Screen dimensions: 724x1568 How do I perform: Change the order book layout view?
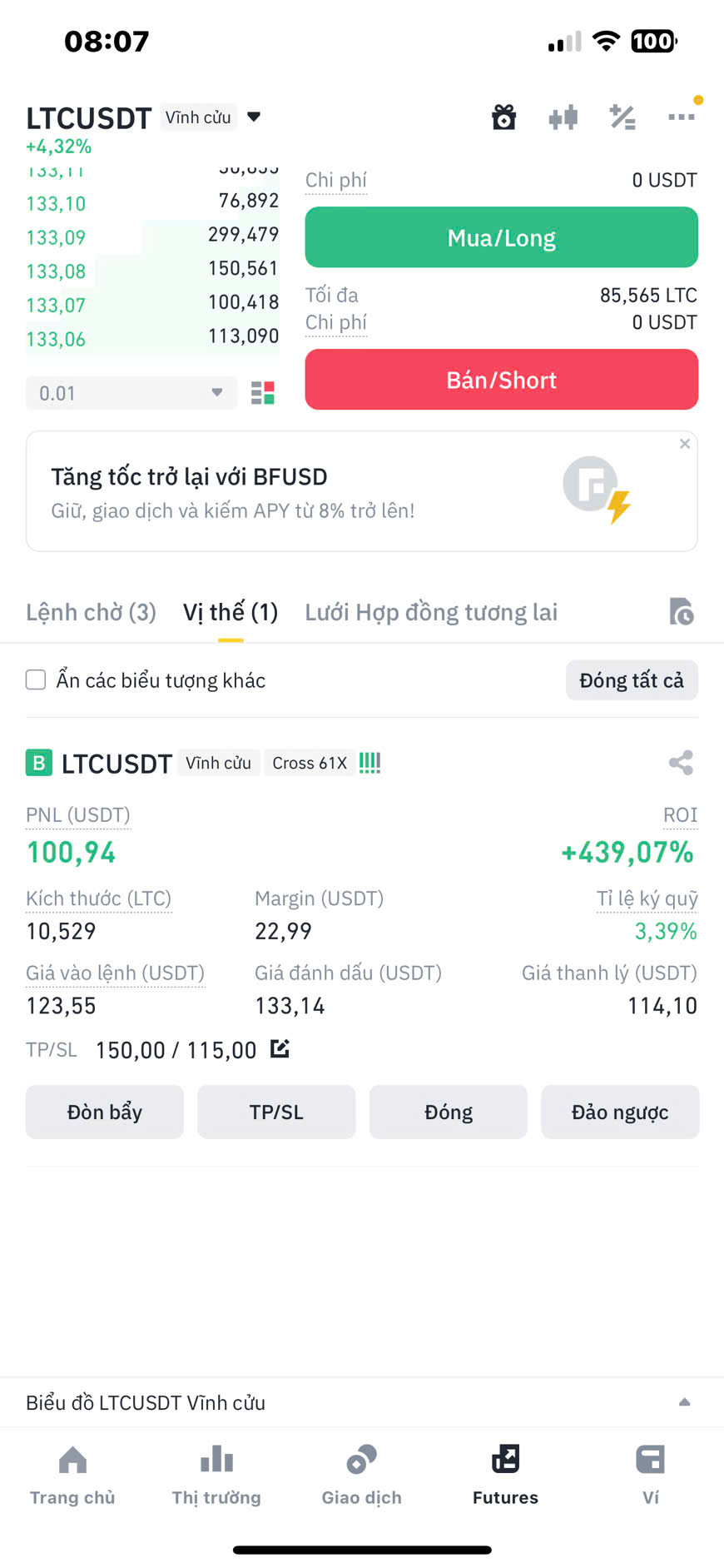(x=263, y=393)
